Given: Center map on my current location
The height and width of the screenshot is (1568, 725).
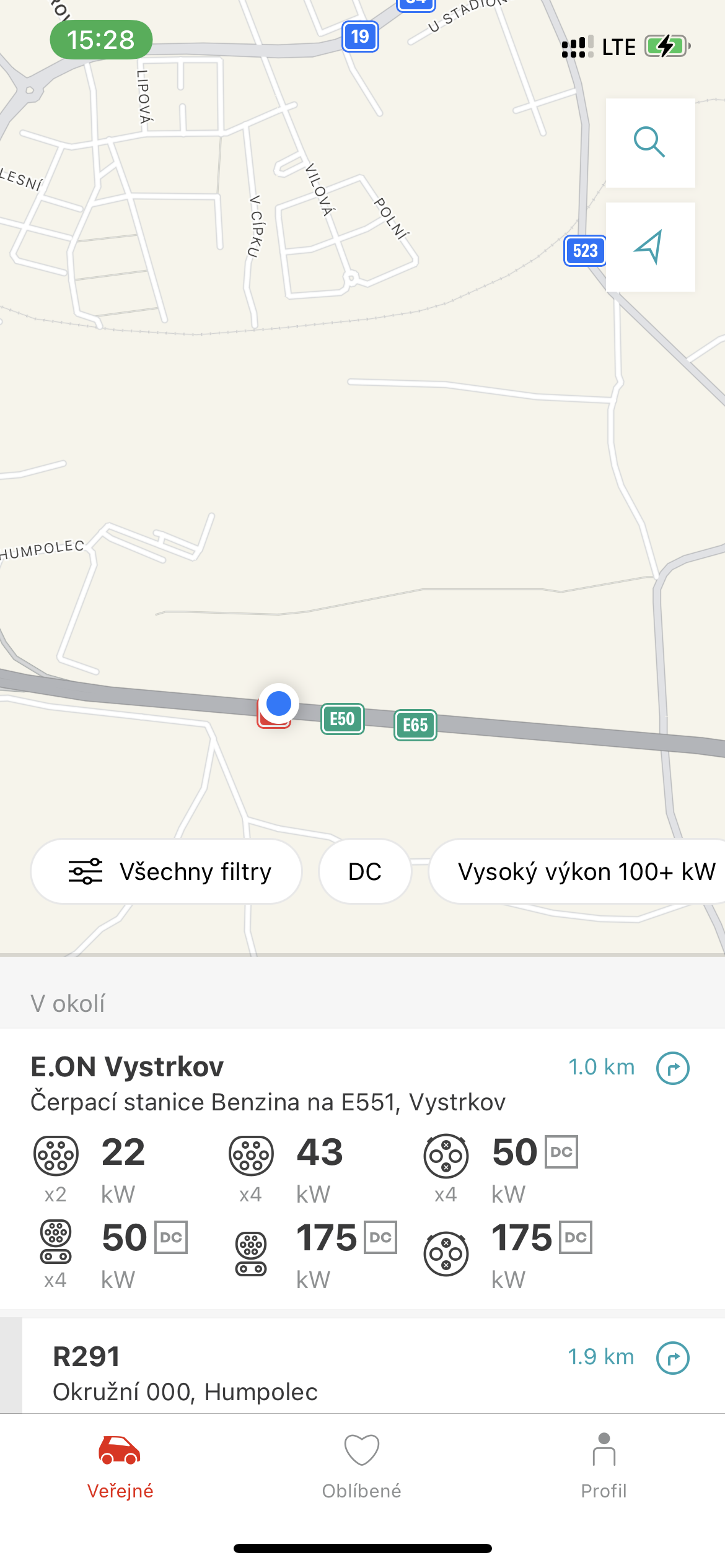Looking at the screenshot, I should (x=649, y=246).
